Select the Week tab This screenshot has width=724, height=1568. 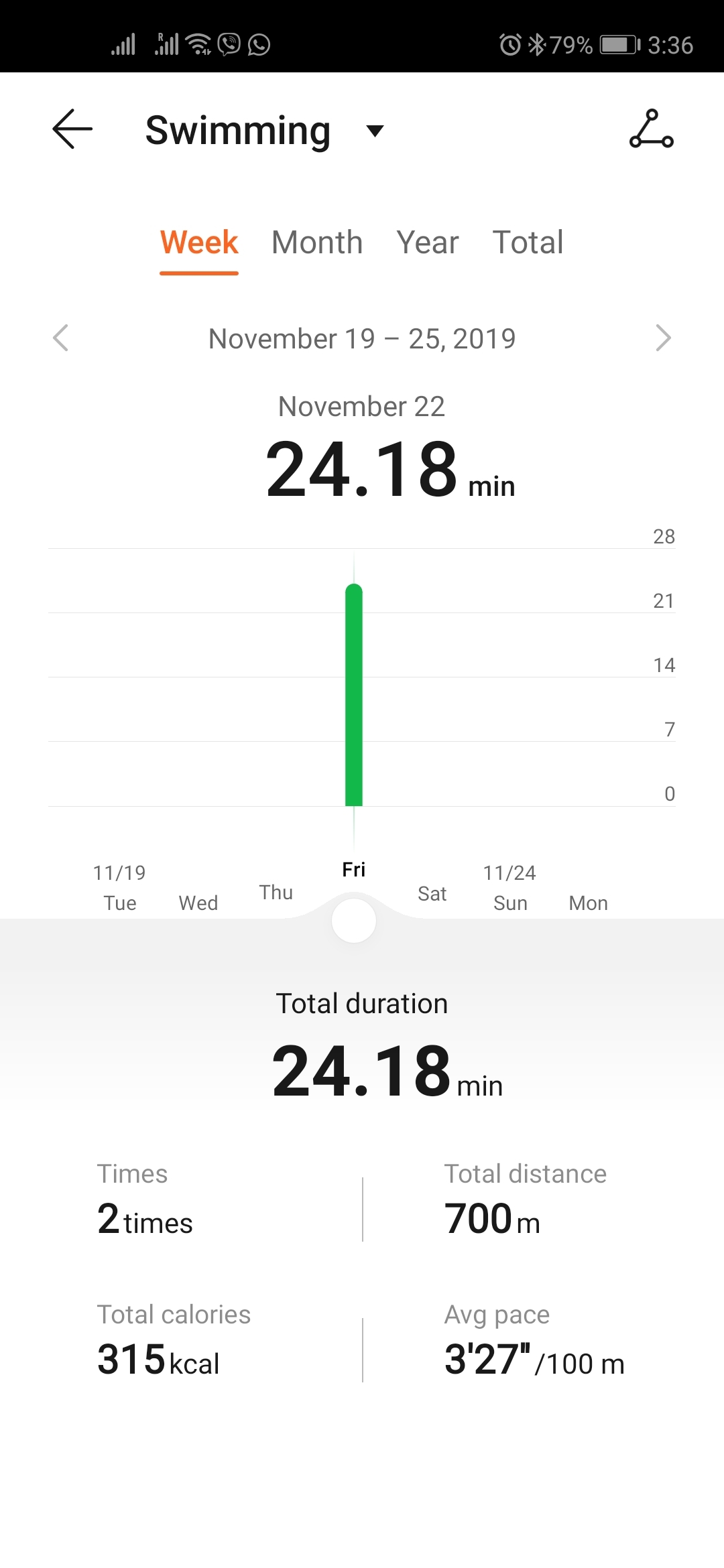[x=199, y=242]
